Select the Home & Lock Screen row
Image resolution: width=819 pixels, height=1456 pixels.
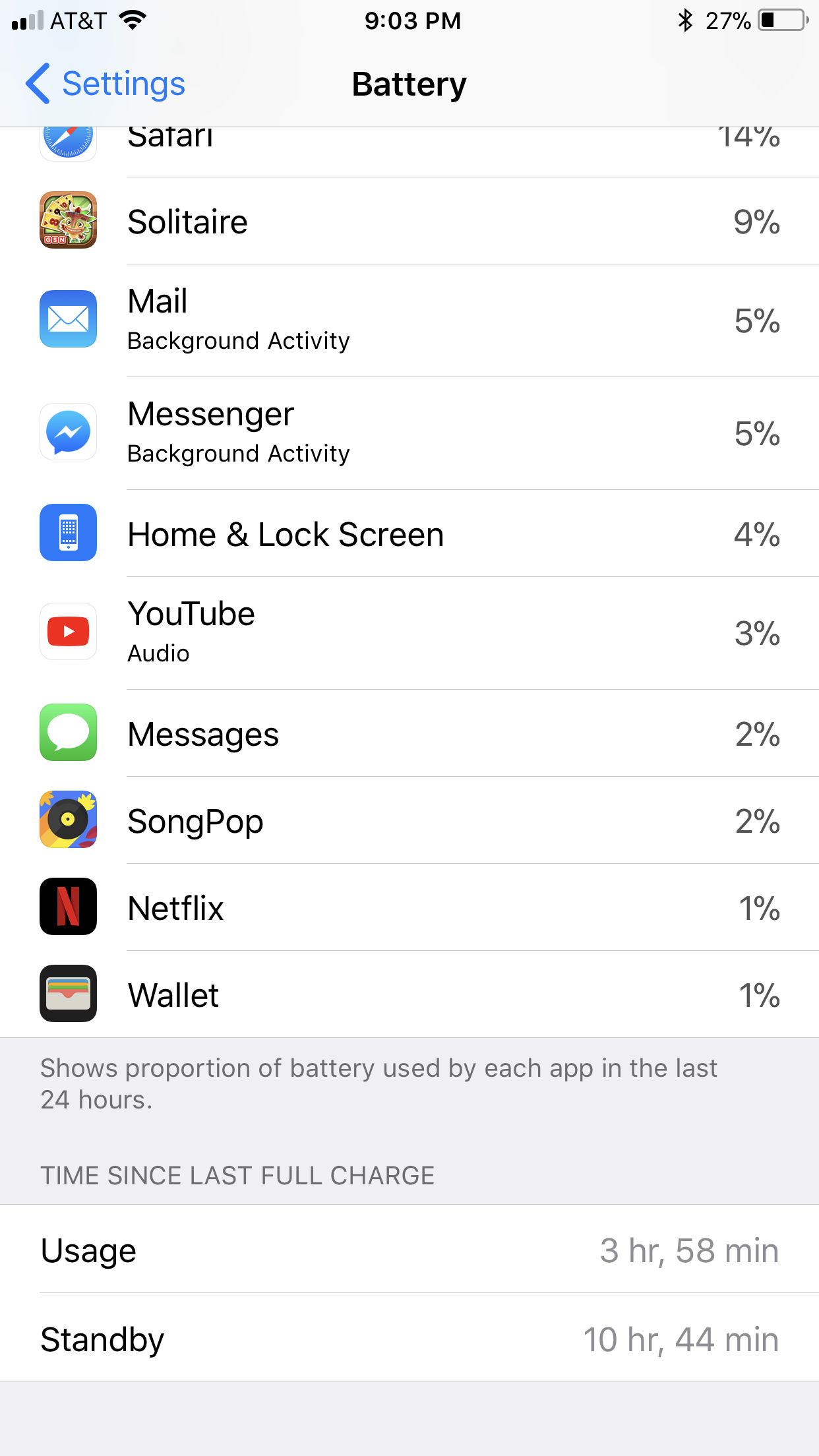(x=409, y=533)
